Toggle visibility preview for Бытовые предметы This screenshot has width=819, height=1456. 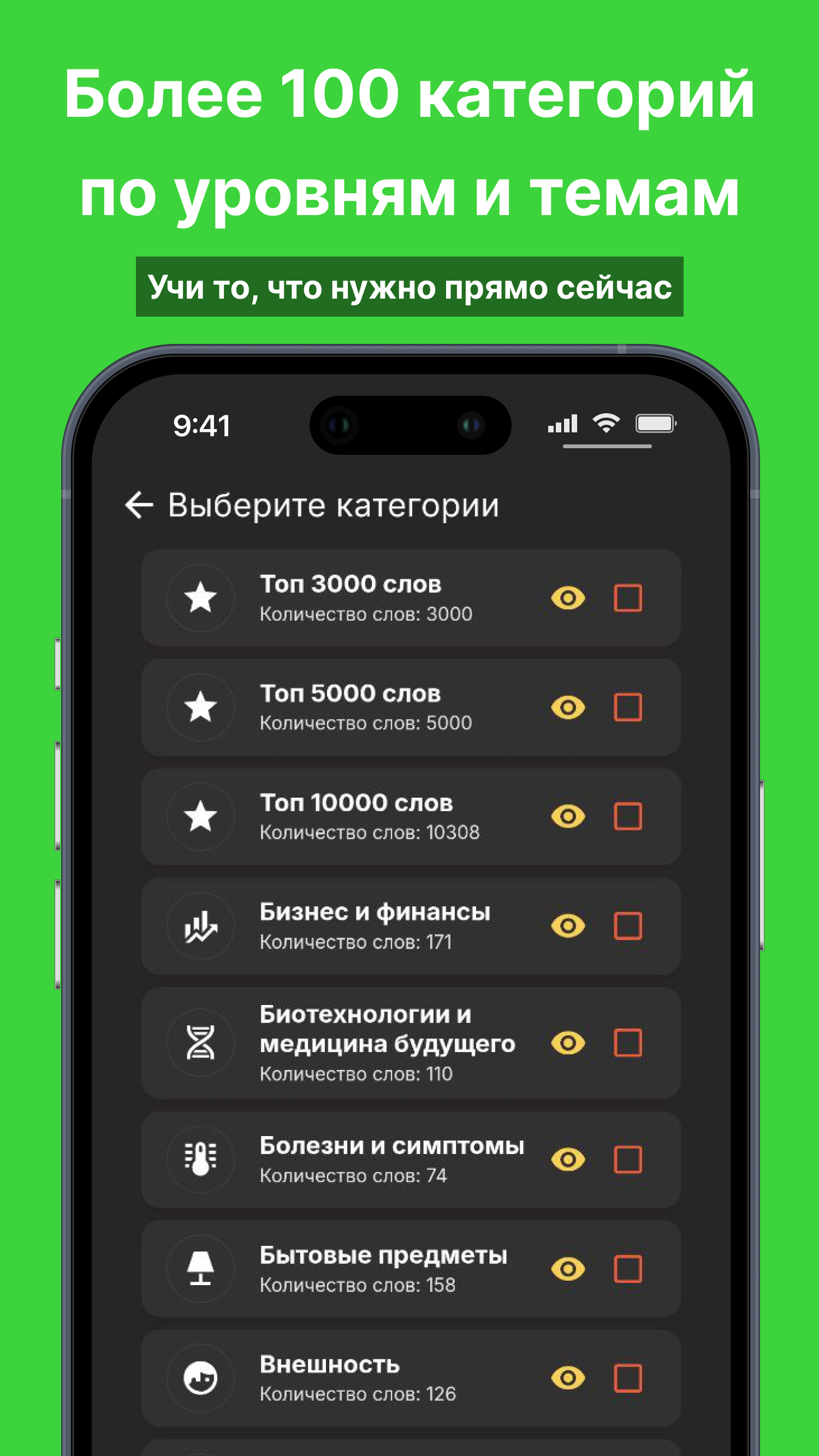click(568, 1269)
